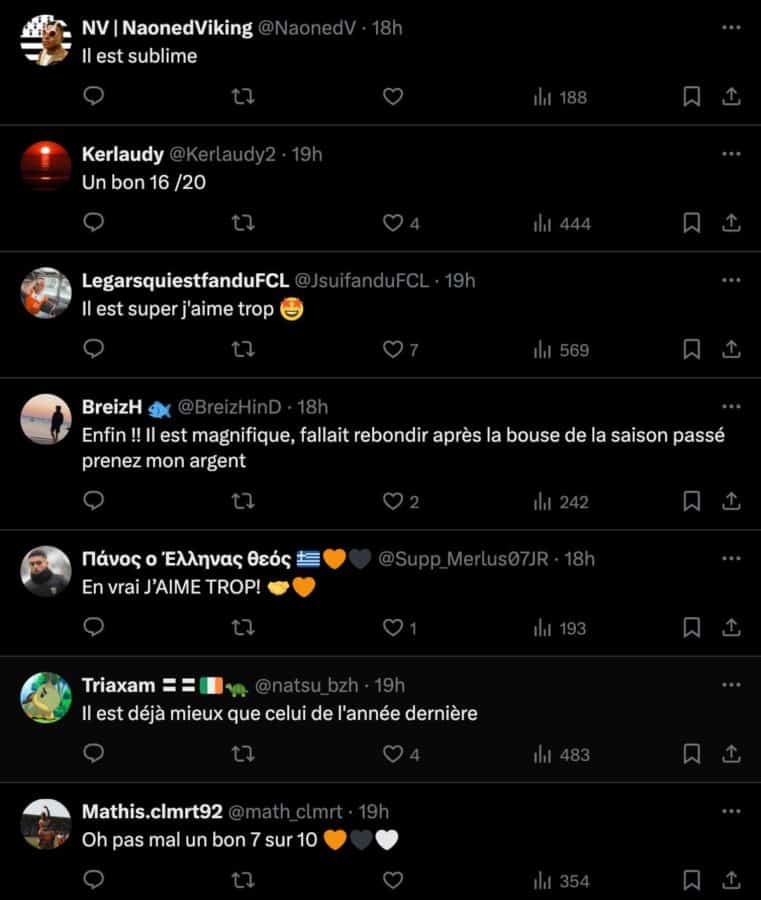
Task: Repost LegarsquiestfanduFCL's "Il est super" post
Action: tap(243, 350)
